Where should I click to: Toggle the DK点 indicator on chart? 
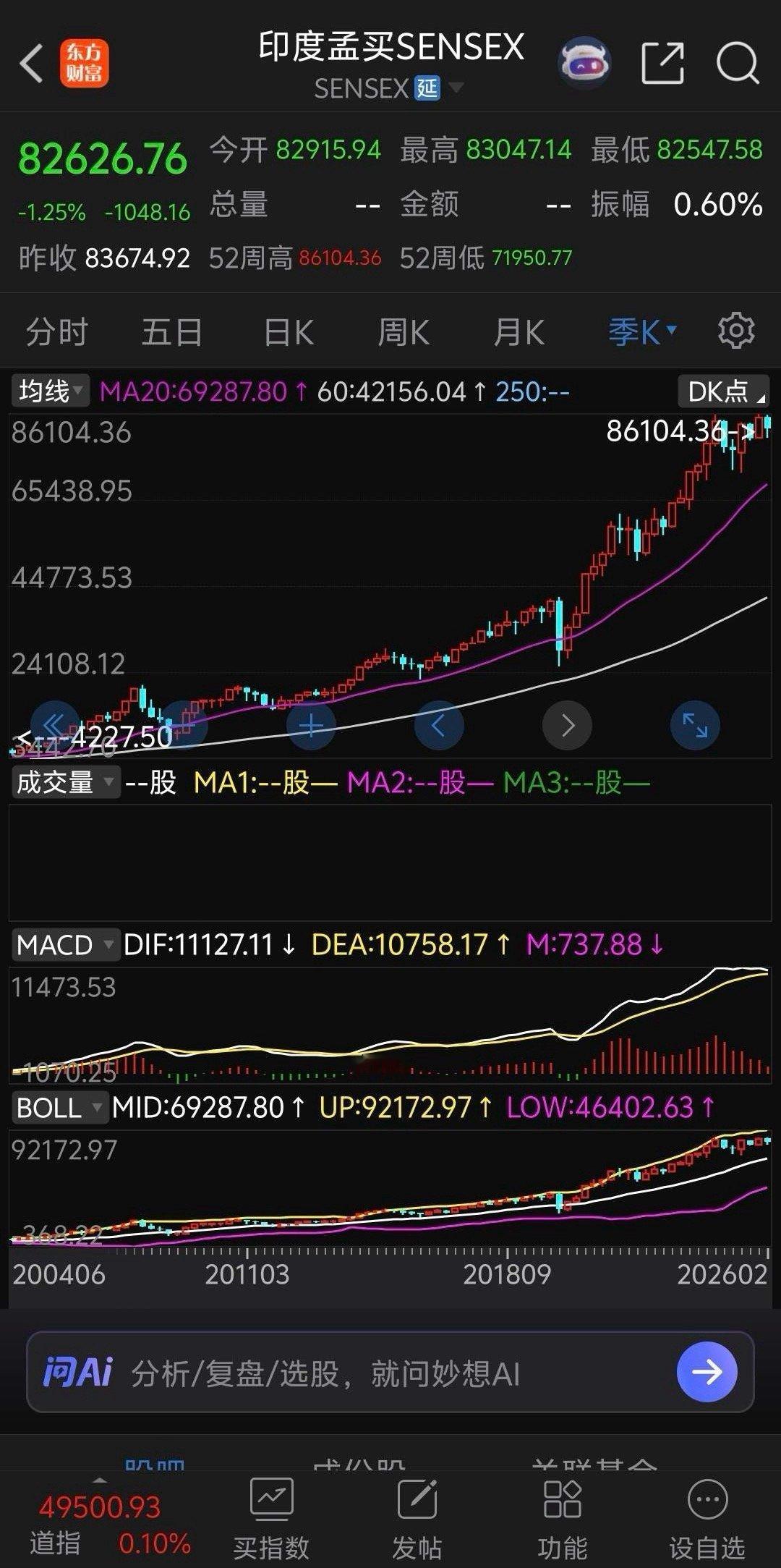[723, 391]
